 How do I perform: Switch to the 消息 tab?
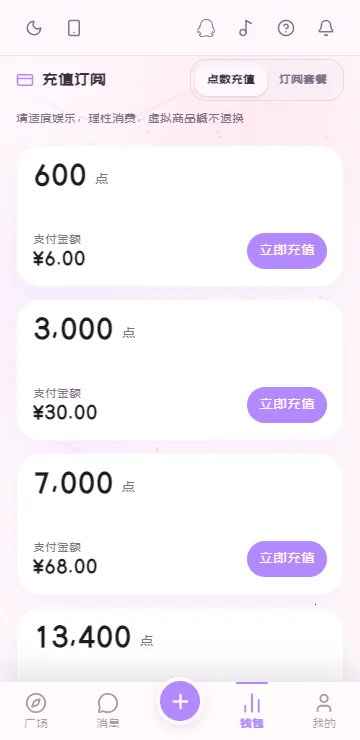click(x=108, y=711)
